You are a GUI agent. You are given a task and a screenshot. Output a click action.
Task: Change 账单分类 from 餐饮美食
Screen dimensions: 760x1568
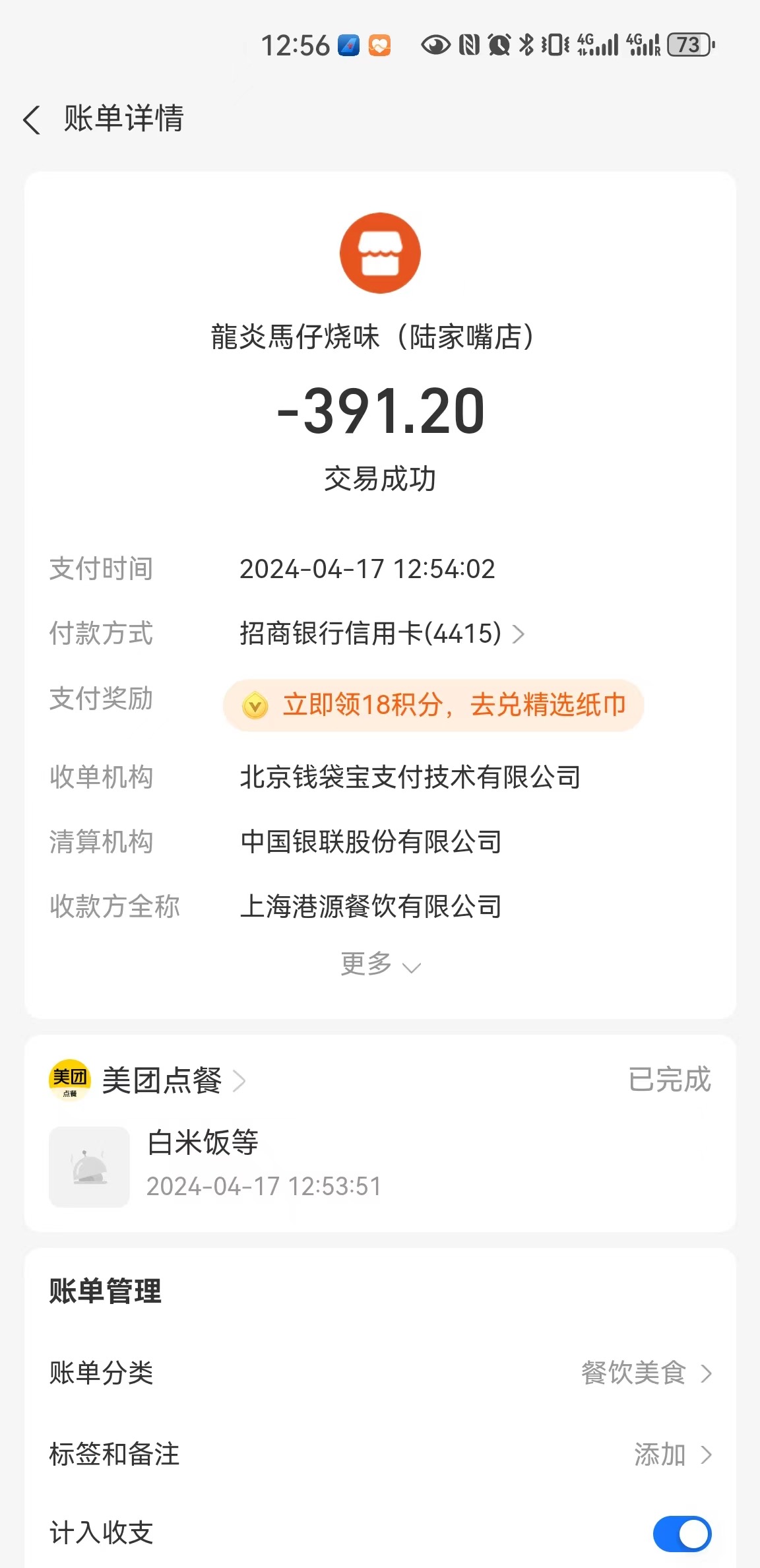pyautogui.click(x=380, y=1373)
